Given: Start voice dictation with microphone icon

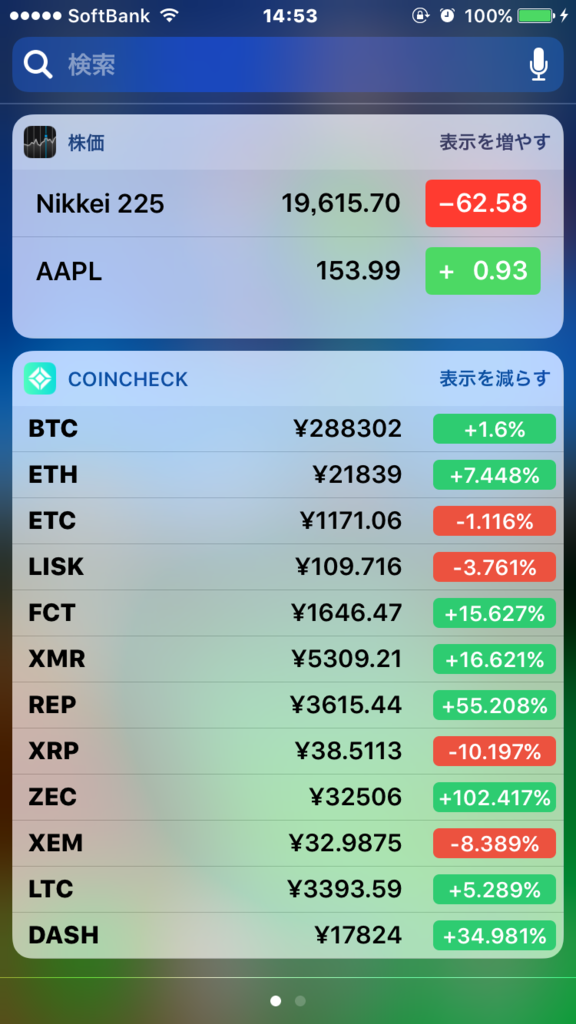Looking at the screenshot, I should [538, 65].
